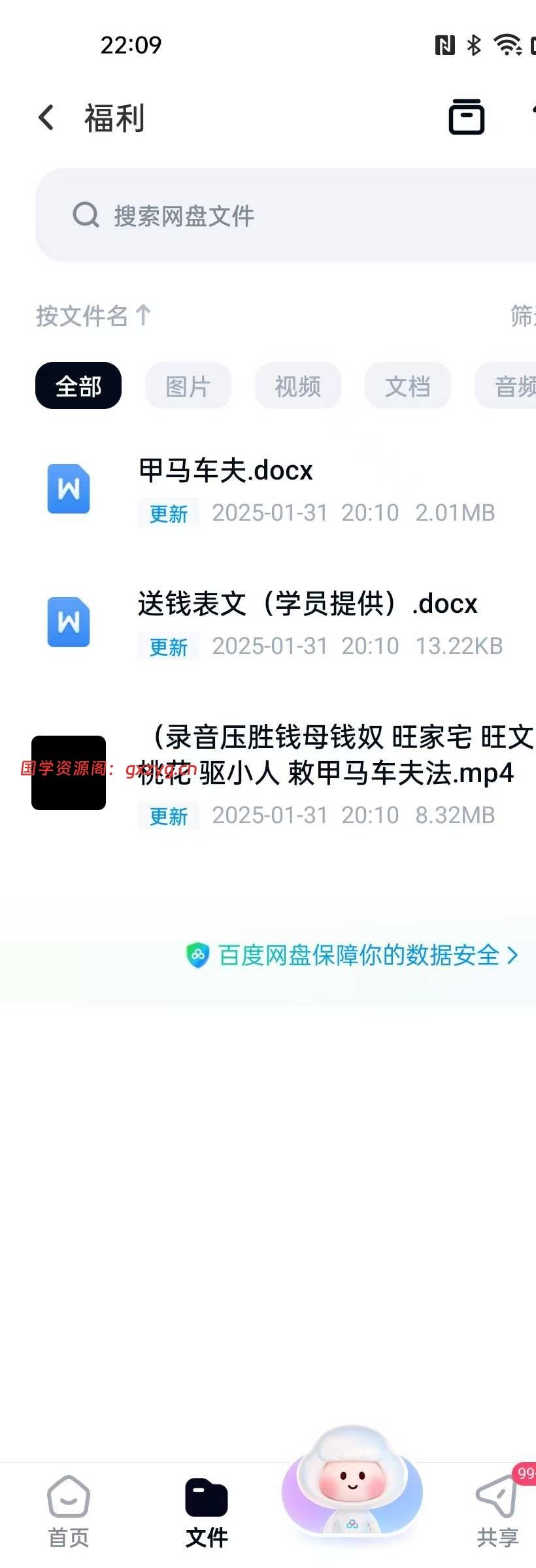Tap the 搜索网盘文件 search box
Viewport: 536px width, 1568px height.
point(288,216)
